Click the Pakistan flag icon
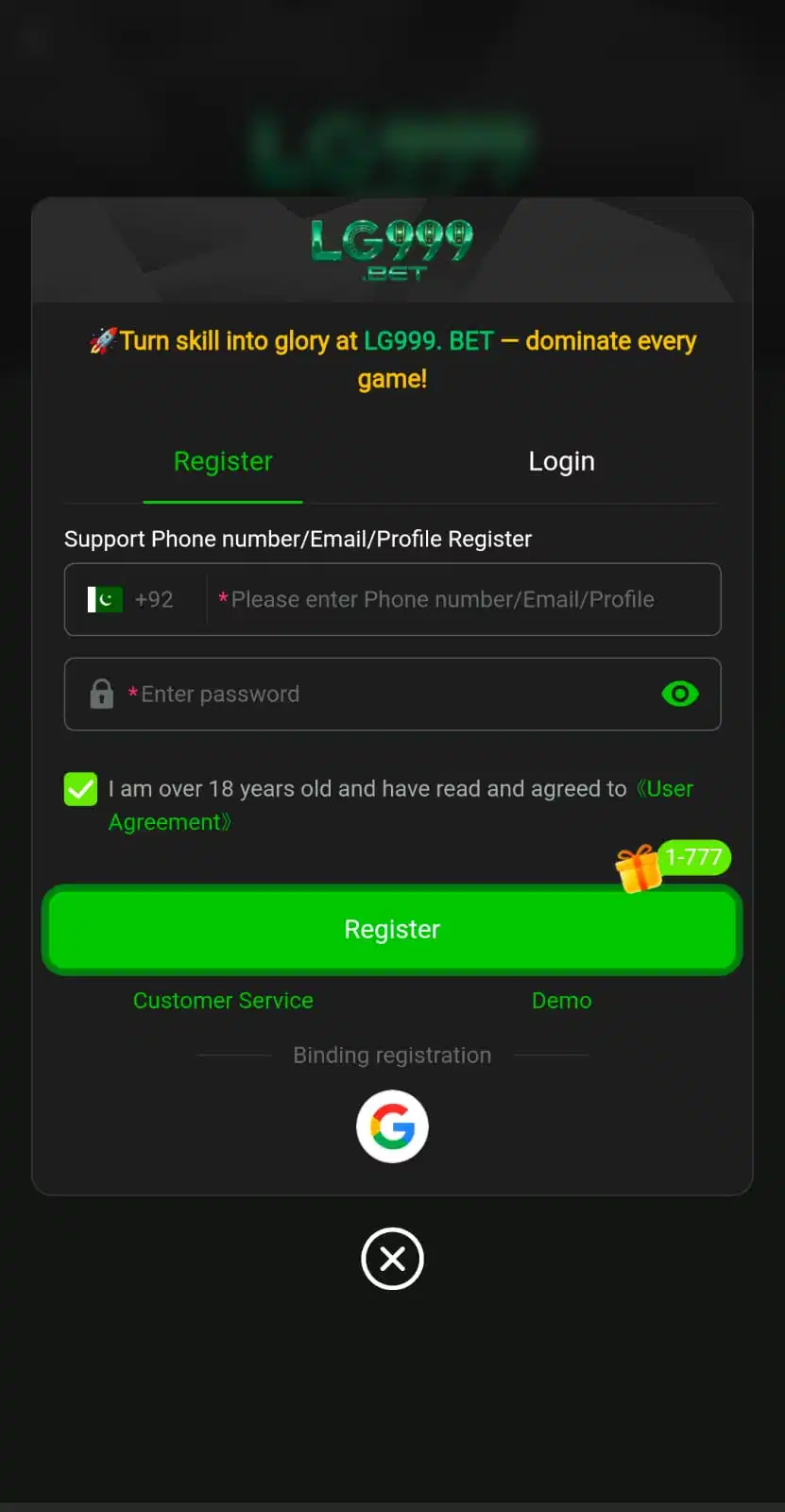This screenshot has height=1512, width=785. tap(104, 599)
